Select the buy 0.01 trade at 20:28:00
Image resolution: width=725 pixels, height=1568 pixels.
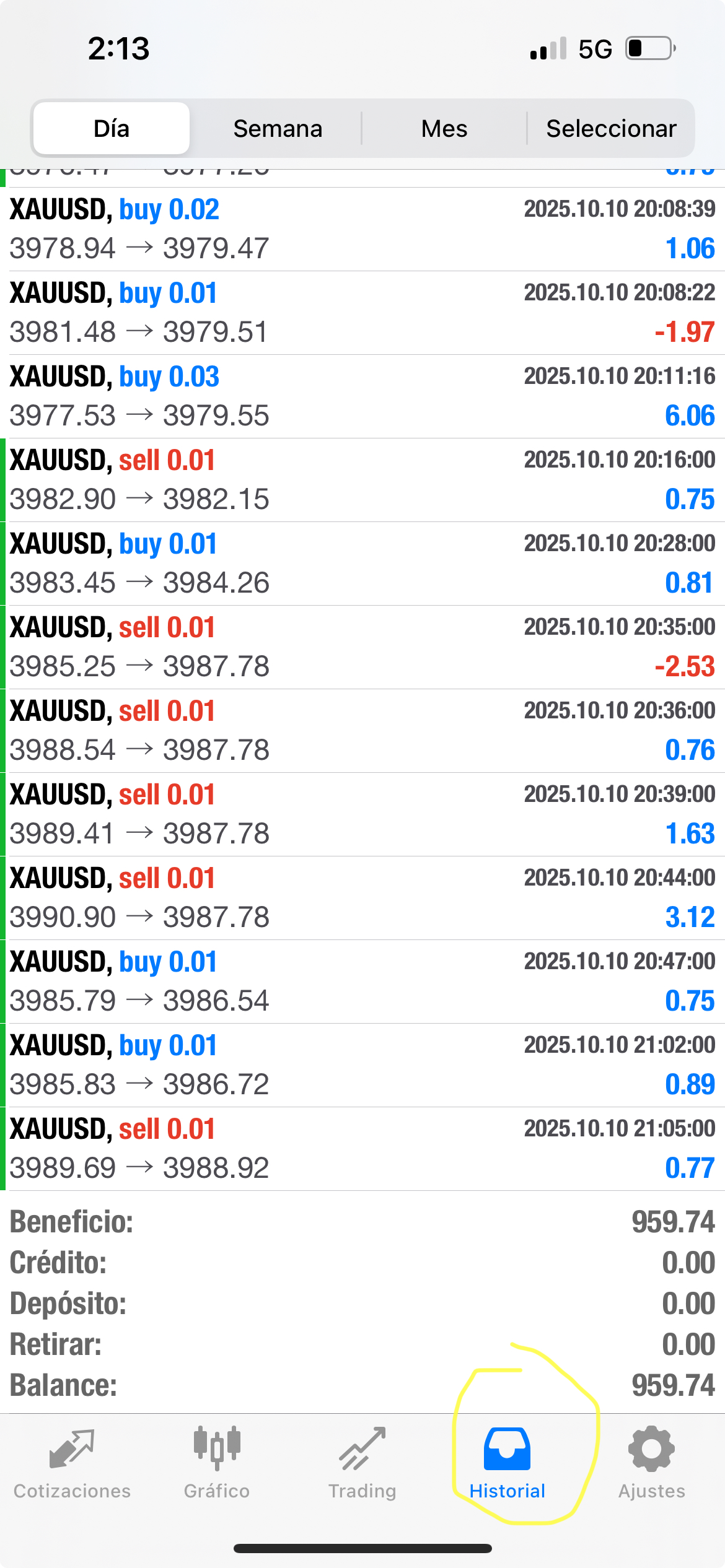pos(362,564)
